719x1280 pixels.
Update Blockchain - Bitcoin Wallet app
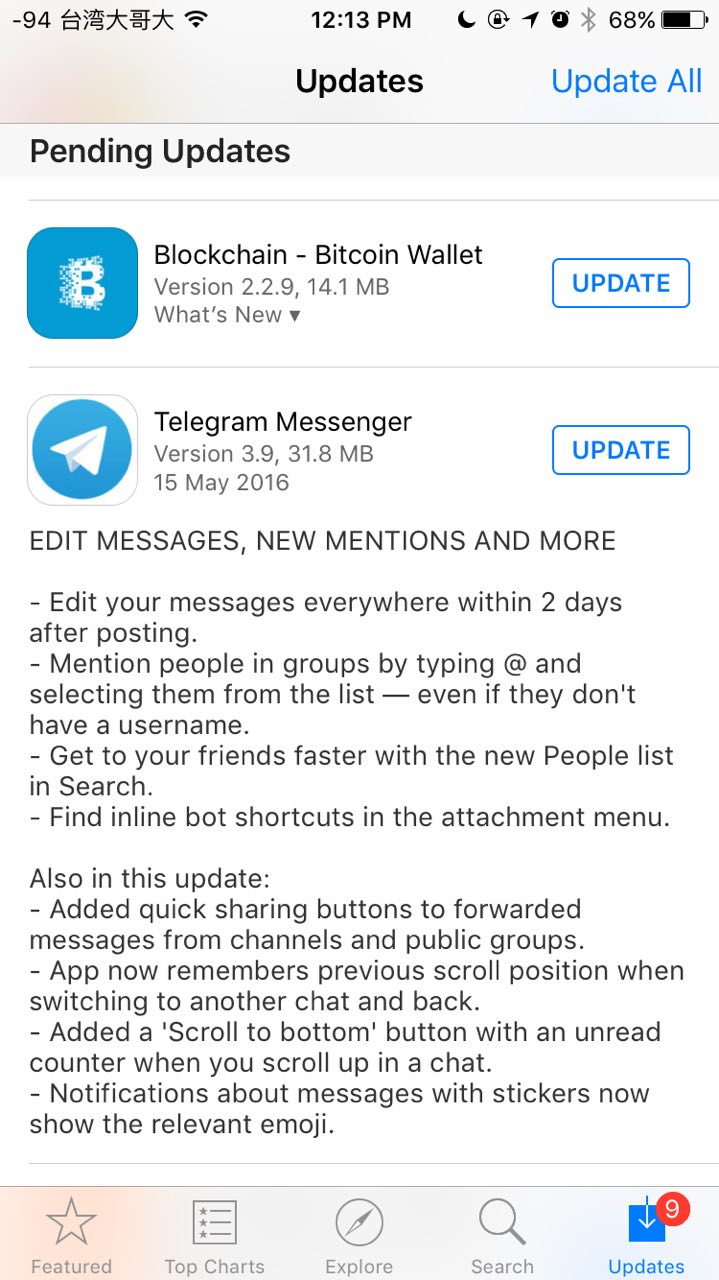point(620,283)
